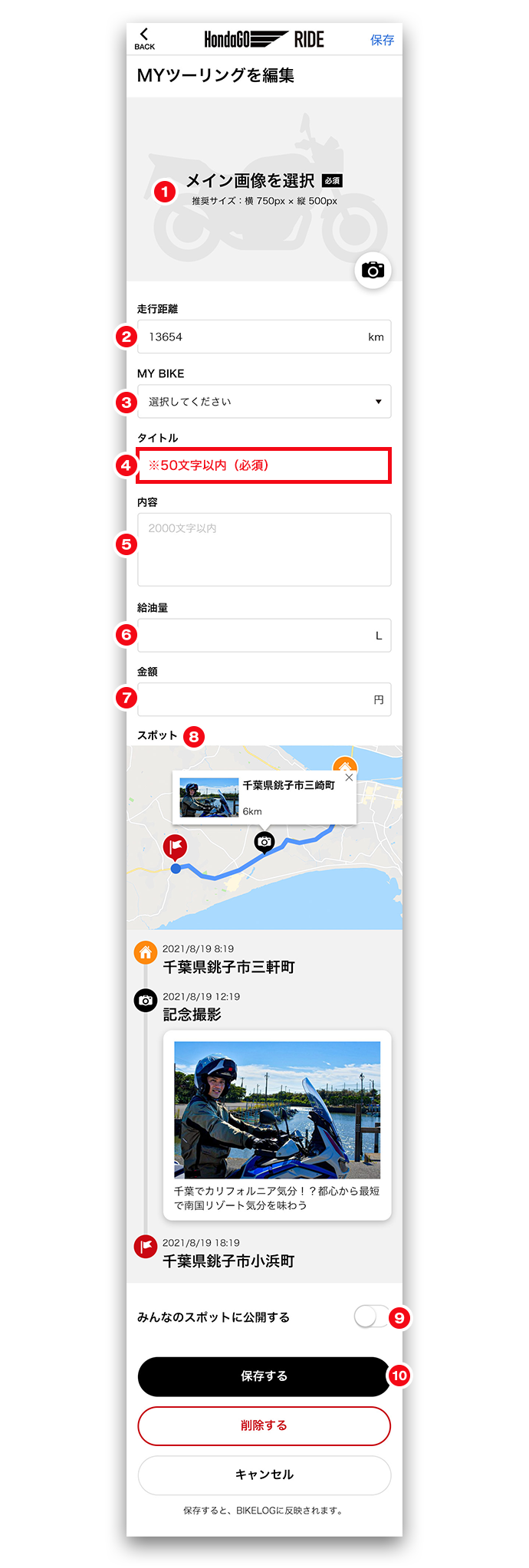Open the MY BIKE dropdown
529x1568 pixels.
point(264,402)
